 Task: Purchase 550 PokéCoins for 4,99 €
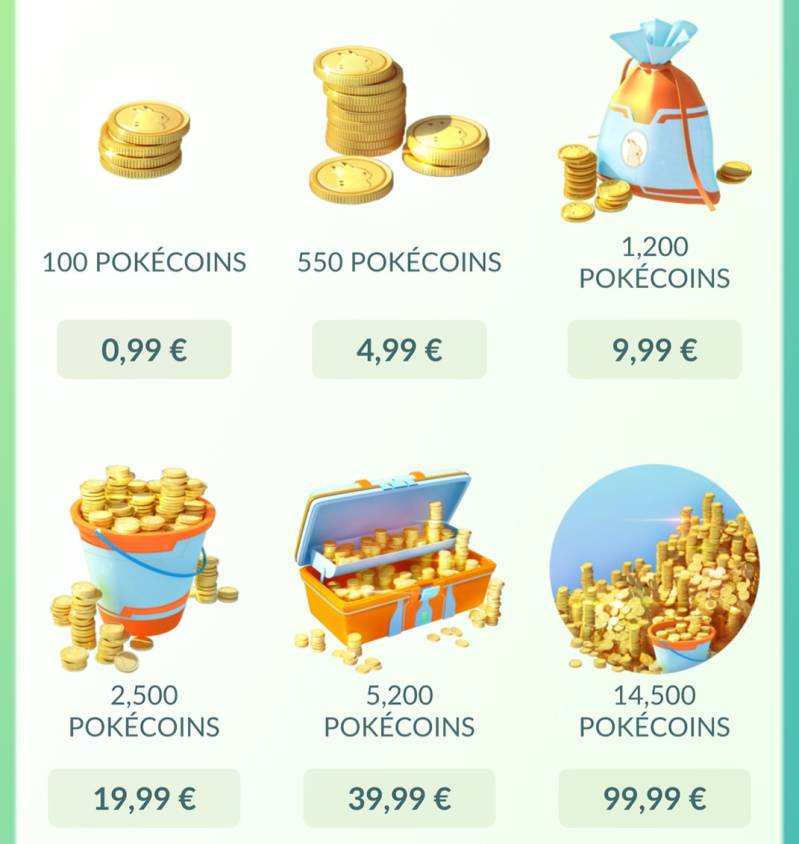point(399,350)
